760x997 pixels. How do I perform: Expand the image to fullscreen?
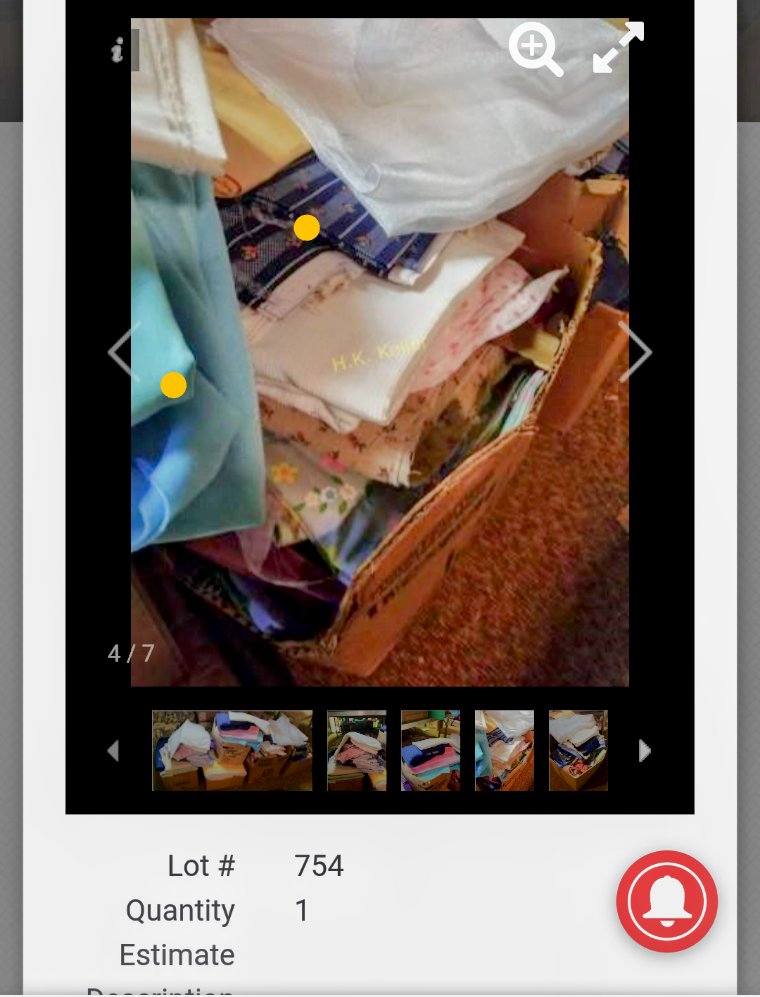[617, 48]
